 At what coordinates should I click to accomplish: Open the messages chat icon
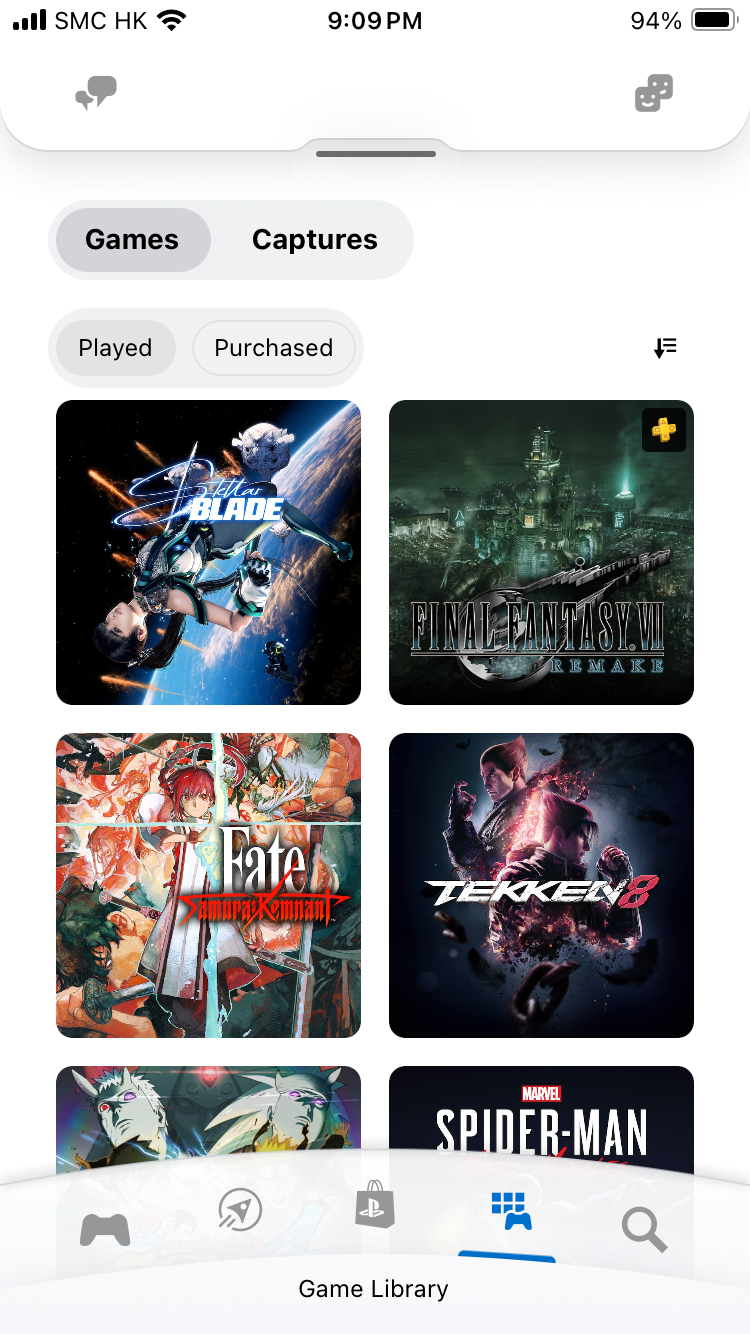click(96, 95)
